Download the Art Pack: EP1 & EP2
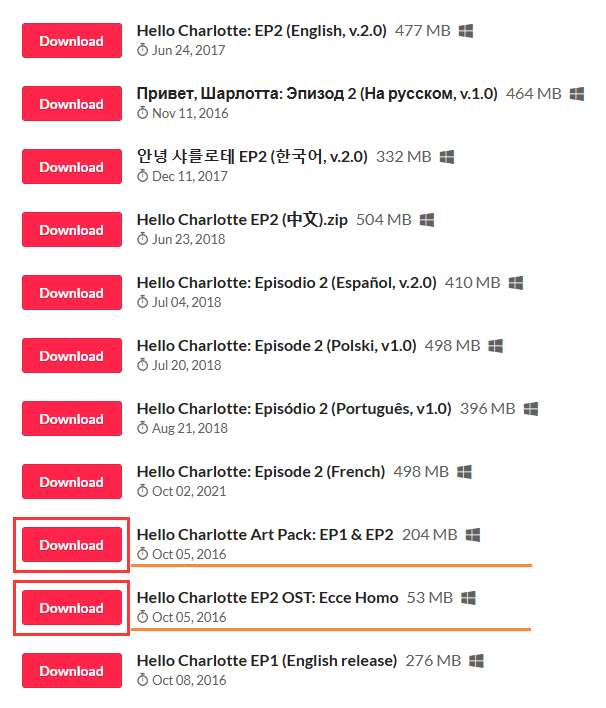The width and height of the screenshot is (606, 708). pos(71,545)
